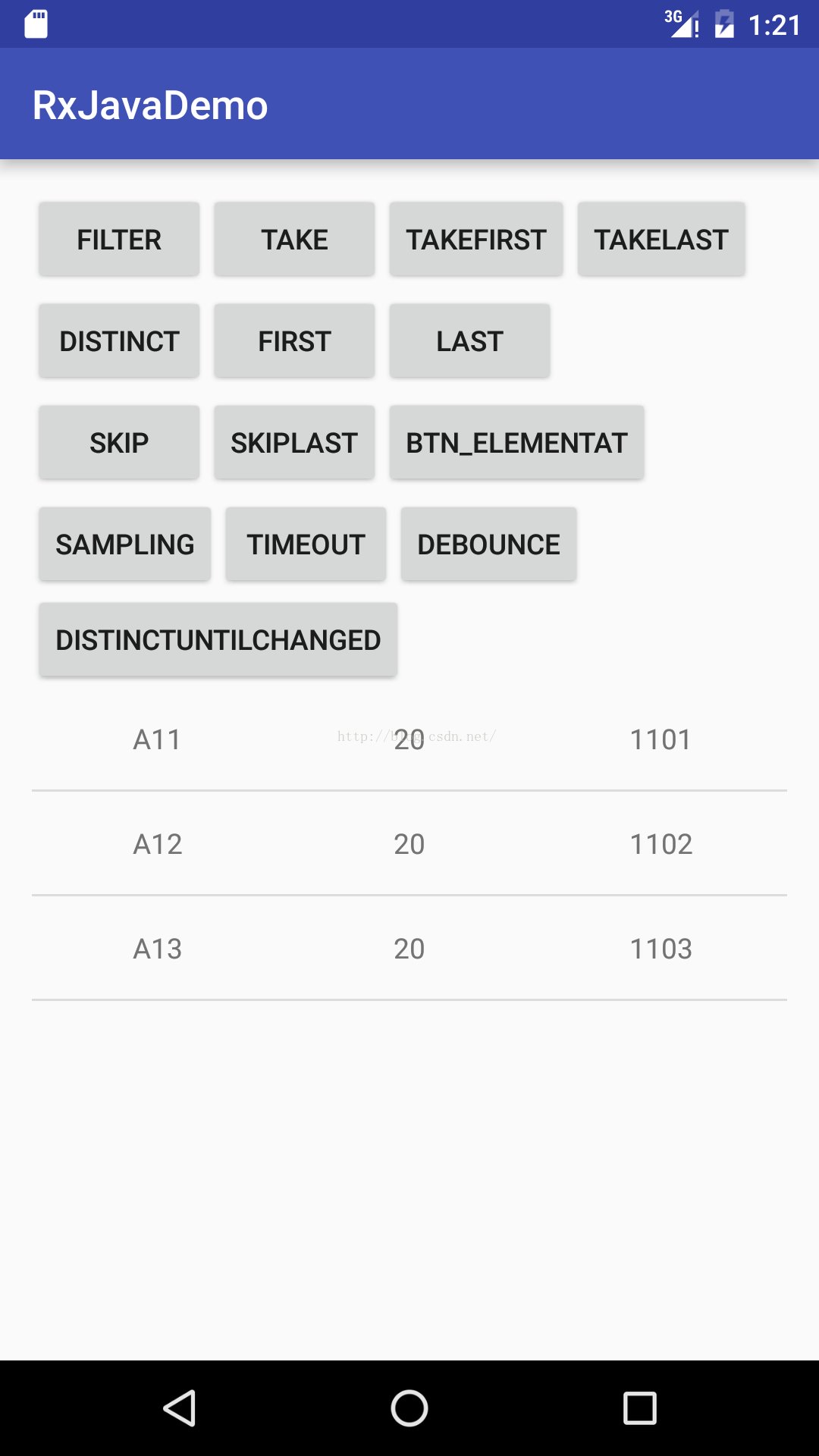Tap the DISTINCT button
Image resolution: width=819 pixels, height=1456 pixels.
119,341
